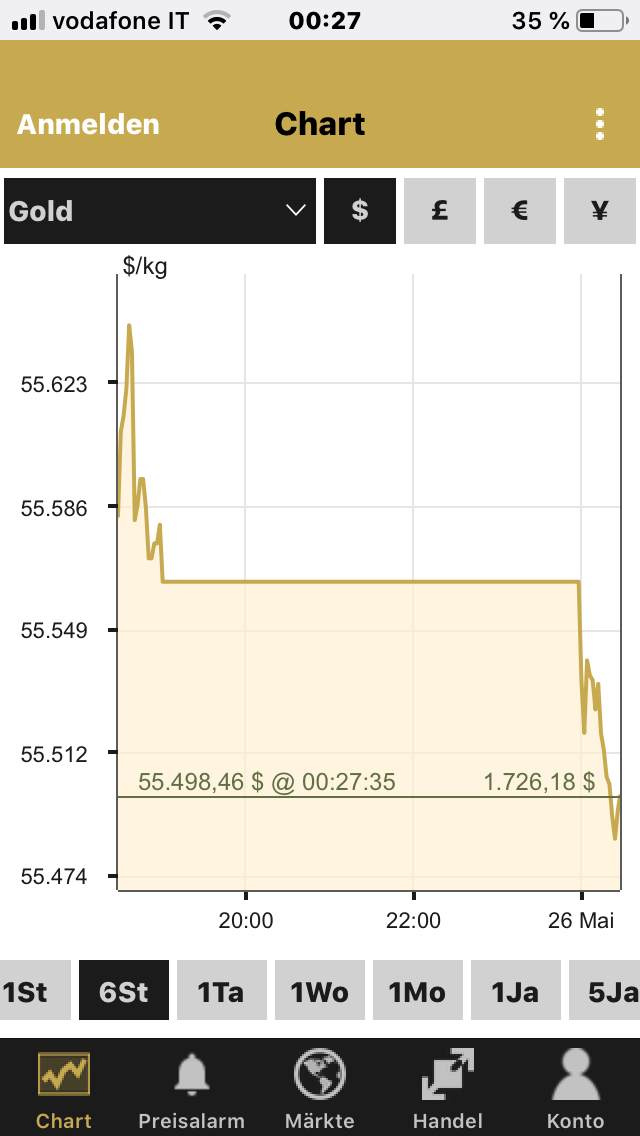Screen dimensions: 640x1136
Task: Open the Preisalarm tab
Action: 191,1088
